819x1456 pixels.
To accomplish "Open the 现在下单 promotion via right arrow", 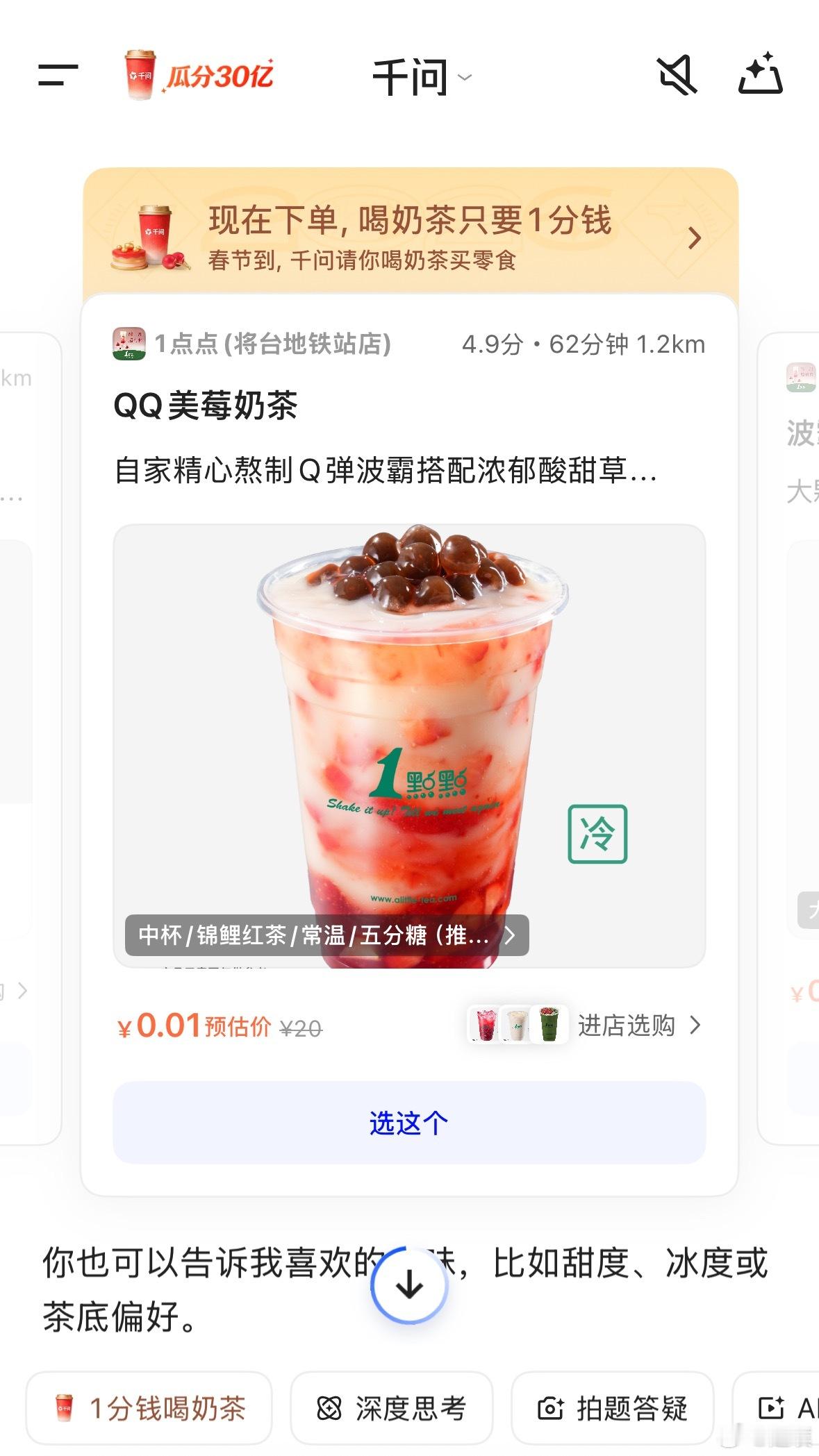I will (695, 237).
